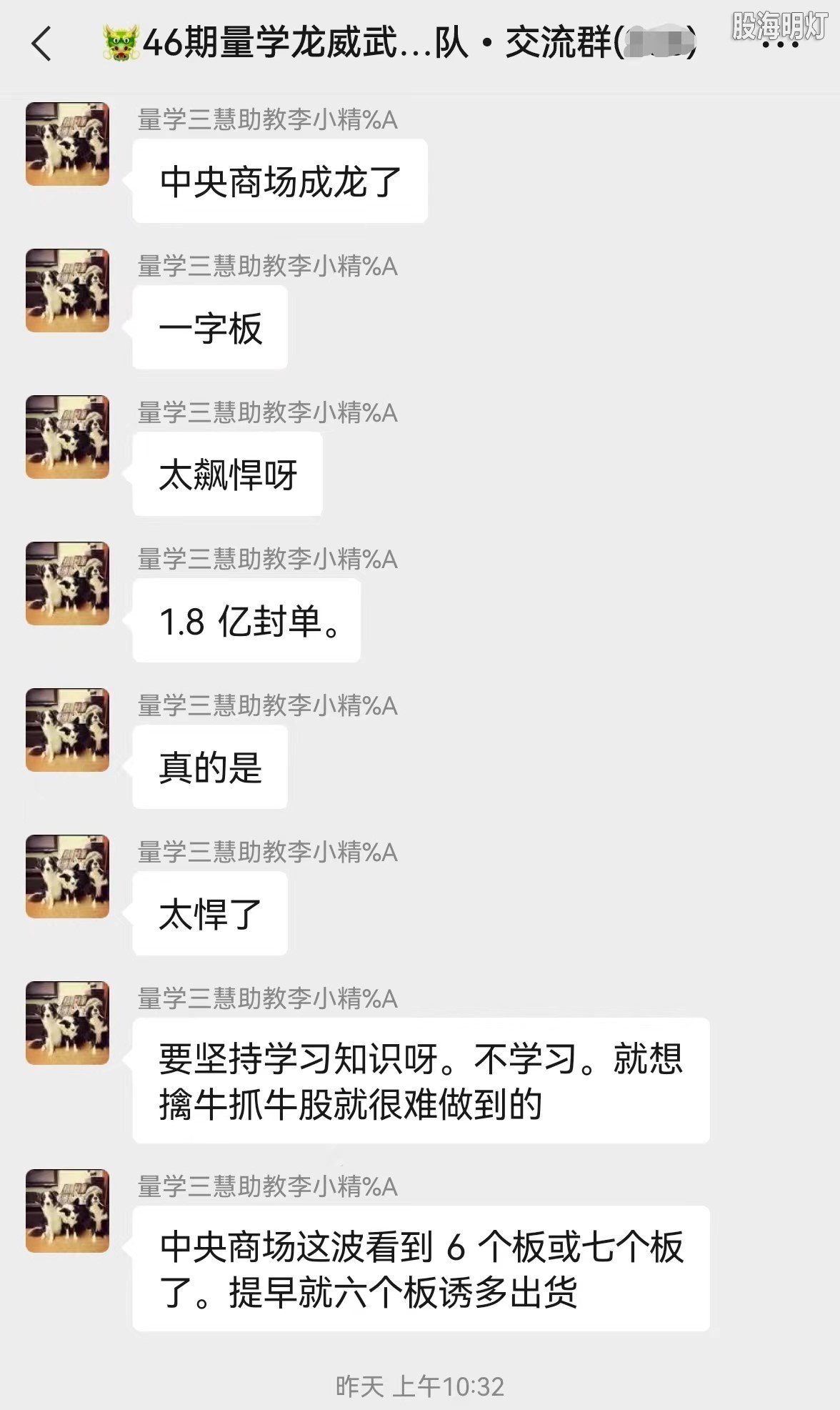Go back from the group chat

(x=42, y=44)
